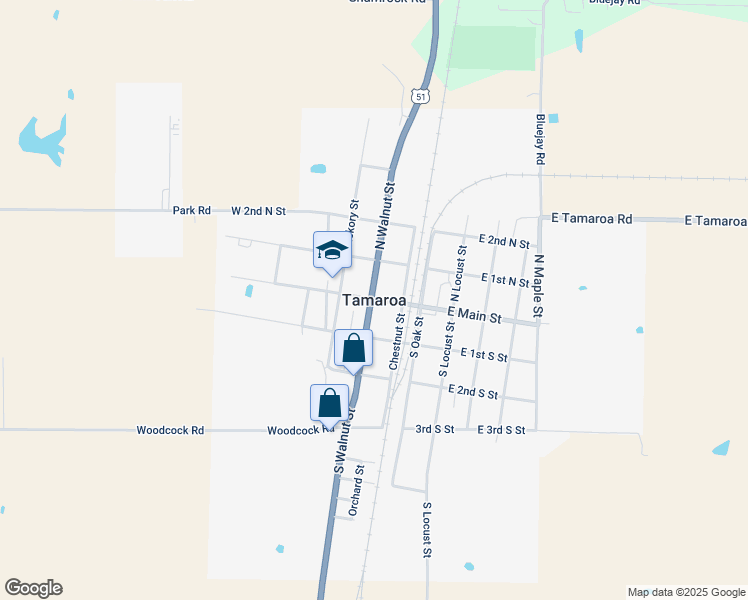Select the shopping bag marker by Woodcock Rd

click(330, 403)
